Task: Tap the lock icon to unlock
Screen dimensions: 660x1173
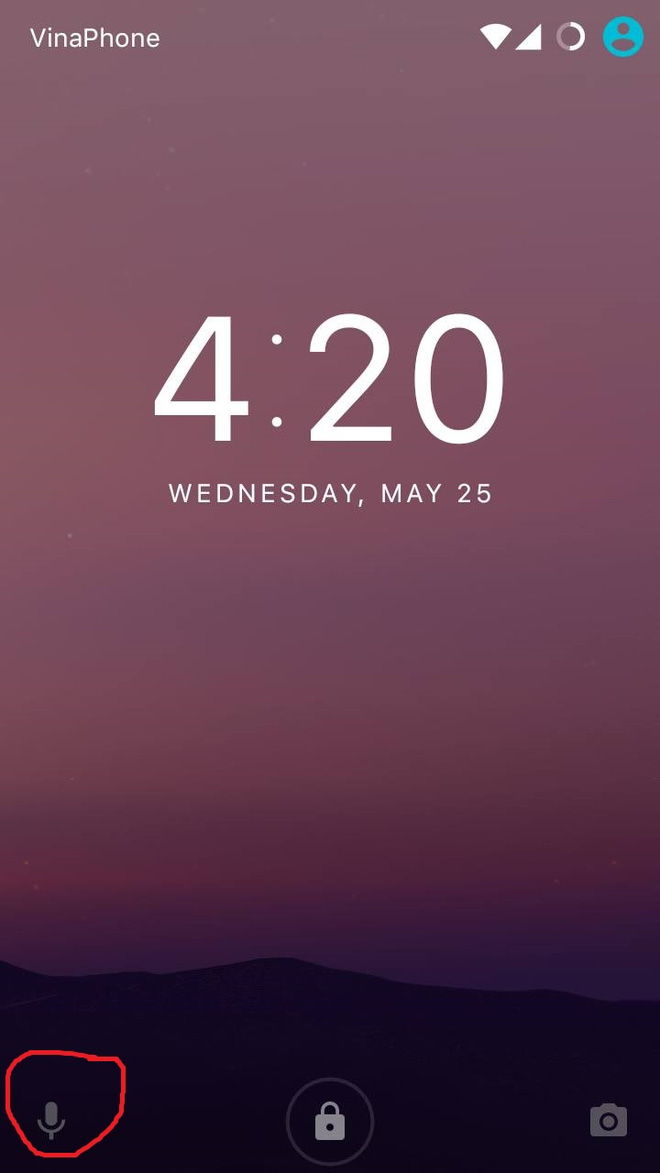Action: click(330, 1122)
